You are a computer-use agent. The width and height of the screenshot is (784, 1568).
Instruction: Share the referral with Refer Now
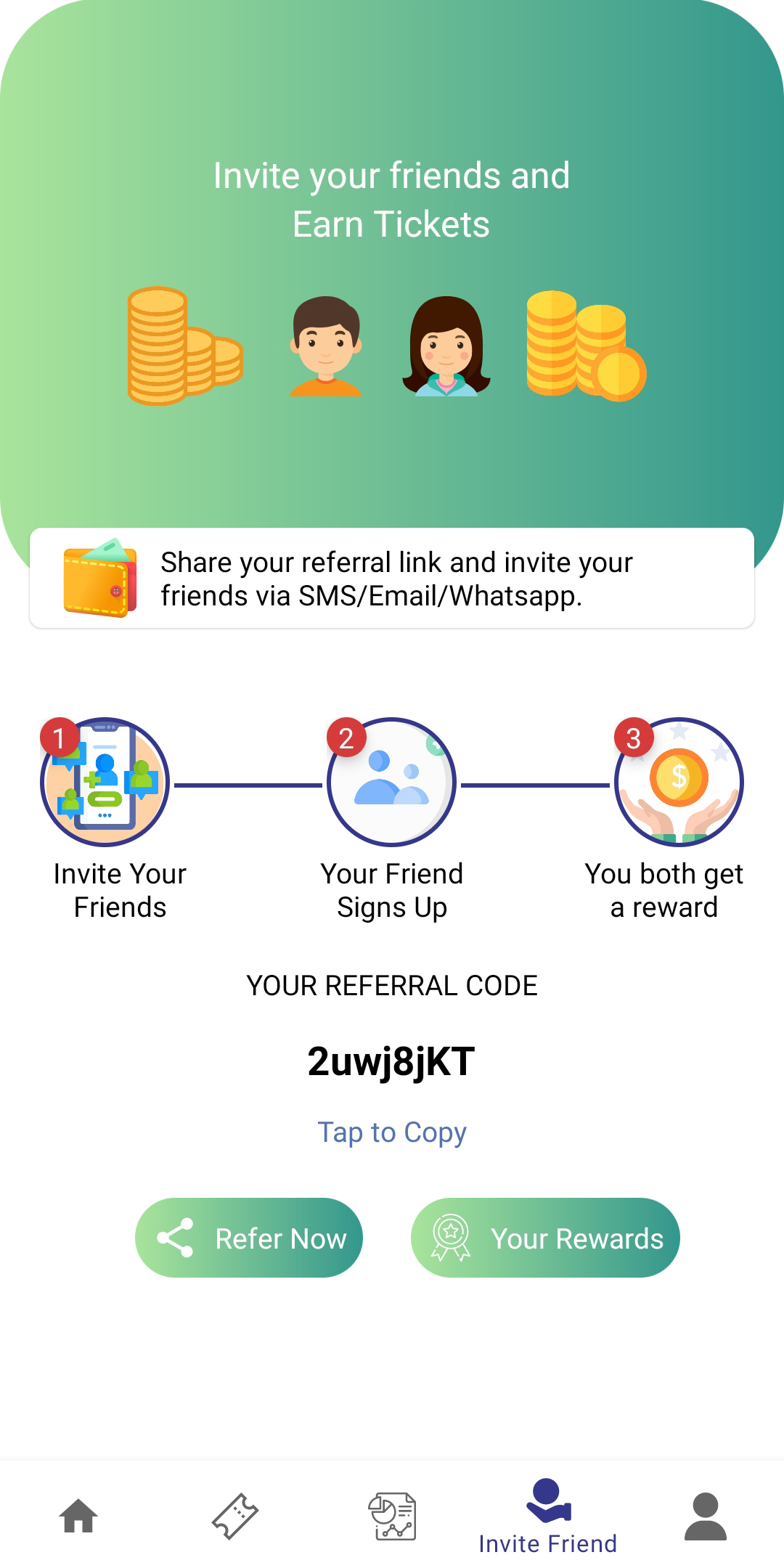(249, 1238)
